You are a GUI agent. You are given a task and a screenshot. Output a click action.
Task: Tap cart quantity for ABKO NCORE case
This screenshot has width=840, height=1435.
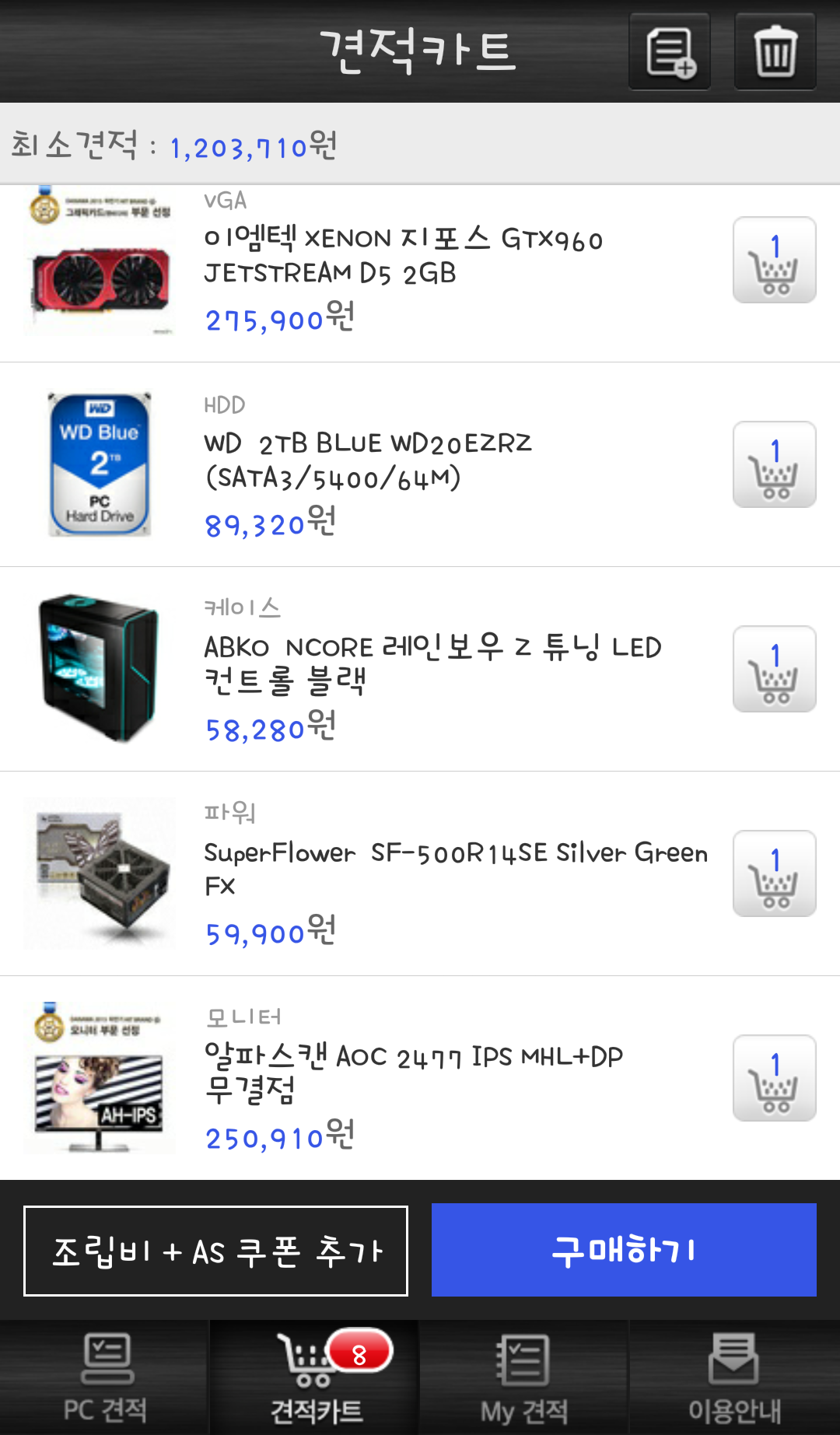(774, 669)
